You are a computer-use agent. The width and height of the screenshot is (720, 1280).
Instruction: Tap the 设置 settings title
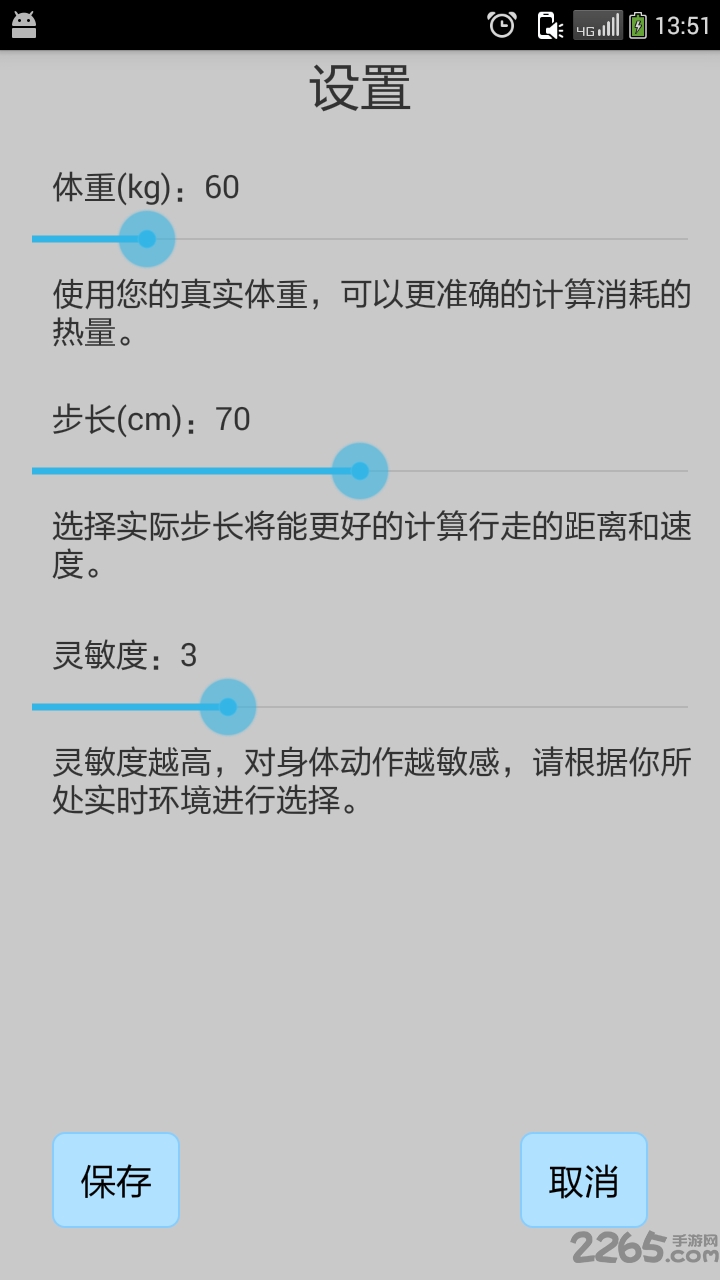click(360, 86)
